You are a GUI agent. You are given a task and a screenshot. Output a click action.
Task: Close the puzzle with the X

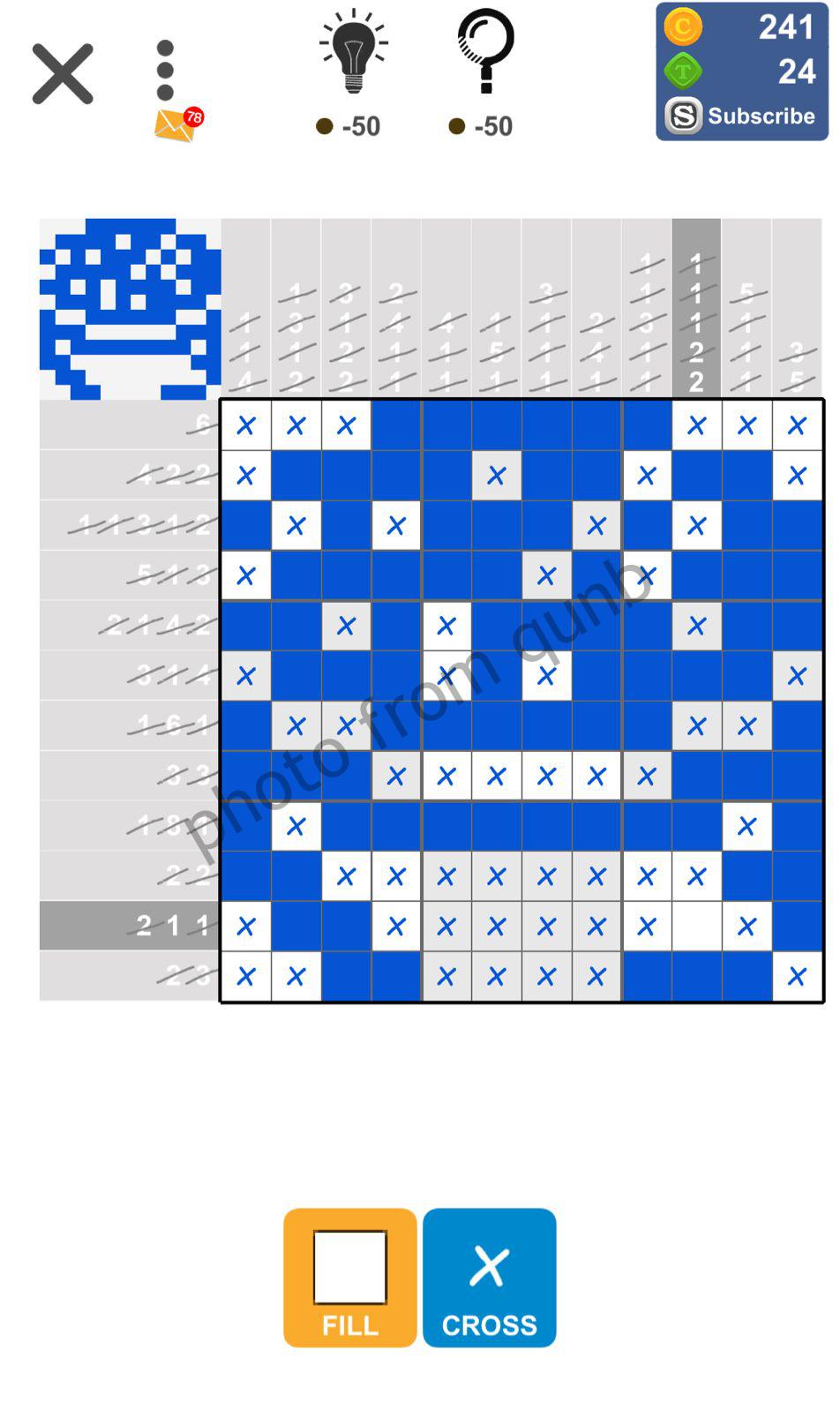pyautogui.click(x=62, y=74)
